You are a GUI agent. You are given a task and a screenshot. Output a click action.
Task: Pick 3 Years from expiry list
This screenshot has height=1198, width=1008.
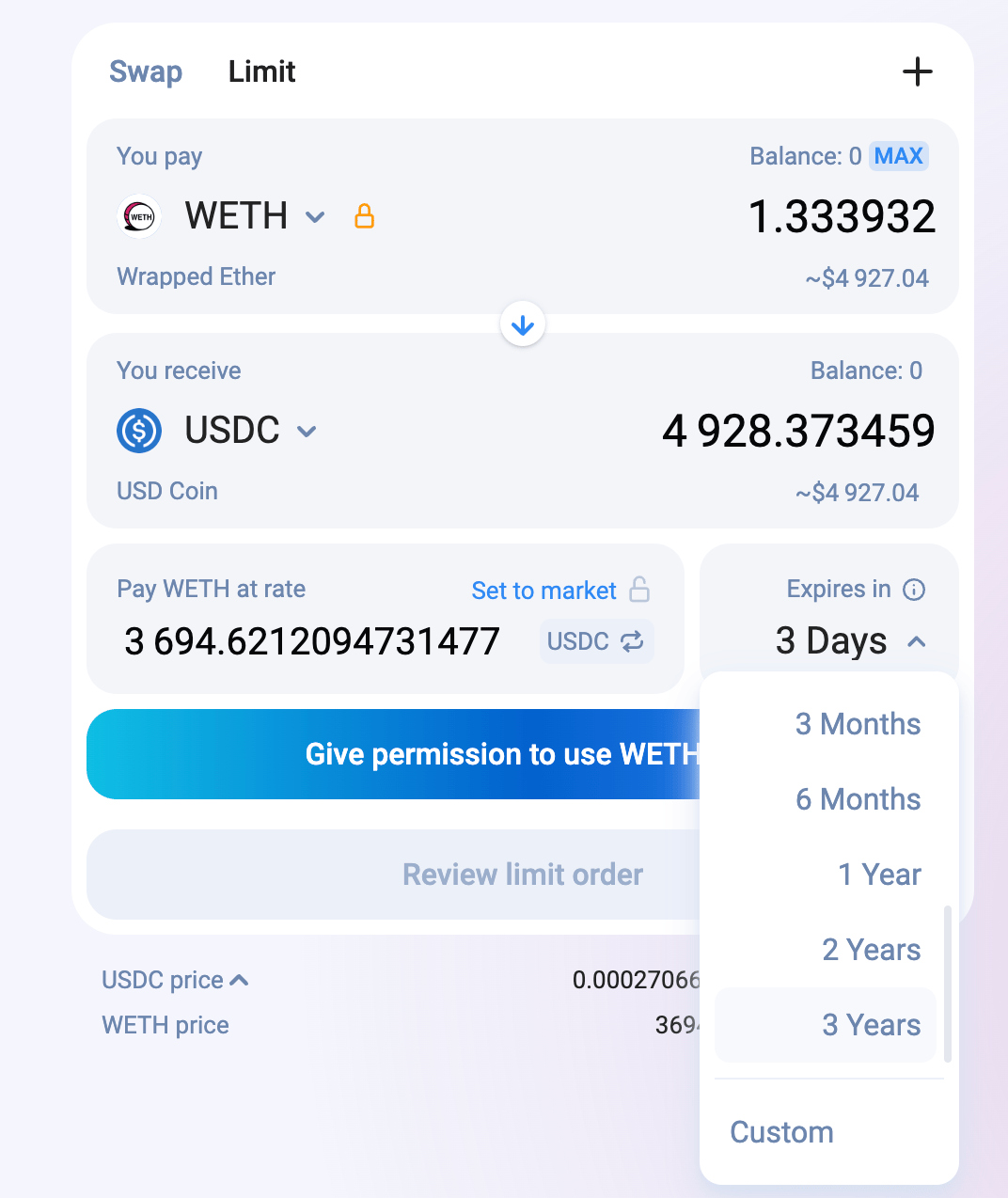tap(871, 1025)
